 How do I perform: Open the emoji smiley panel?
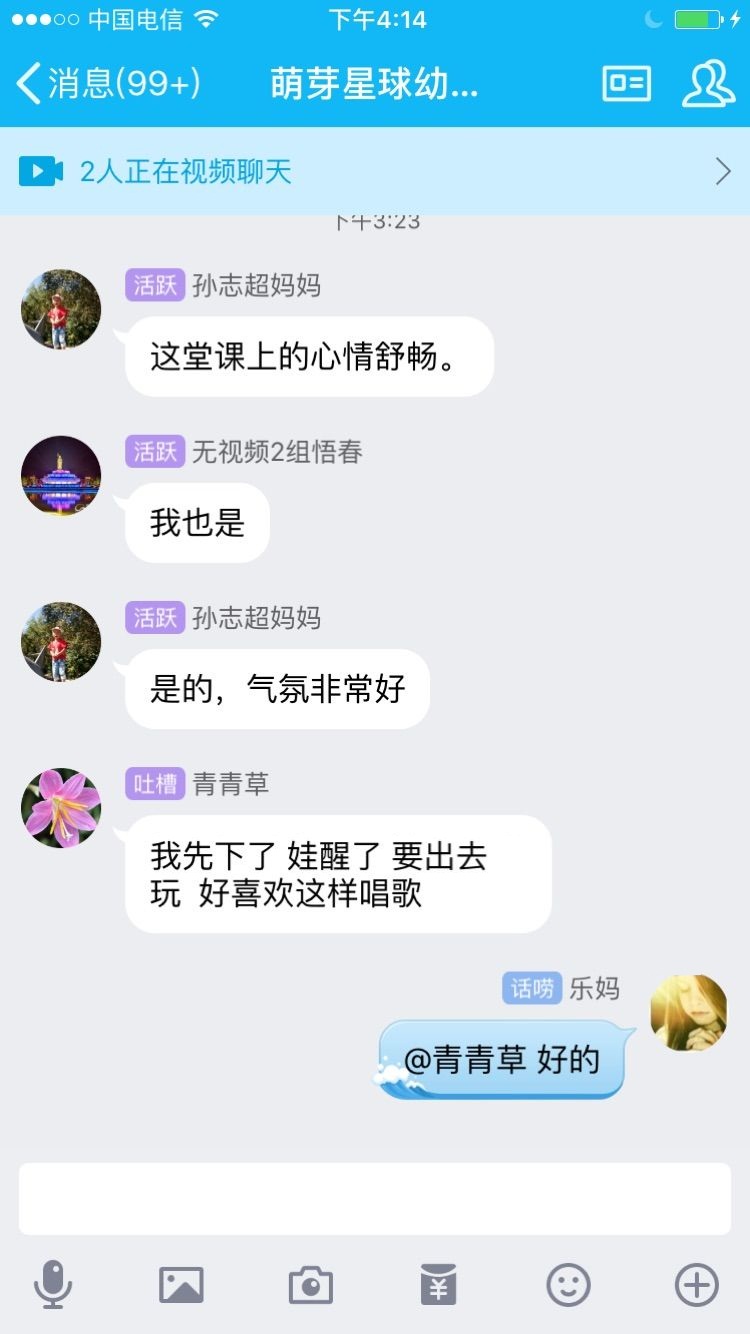(x=568, y=1284)
